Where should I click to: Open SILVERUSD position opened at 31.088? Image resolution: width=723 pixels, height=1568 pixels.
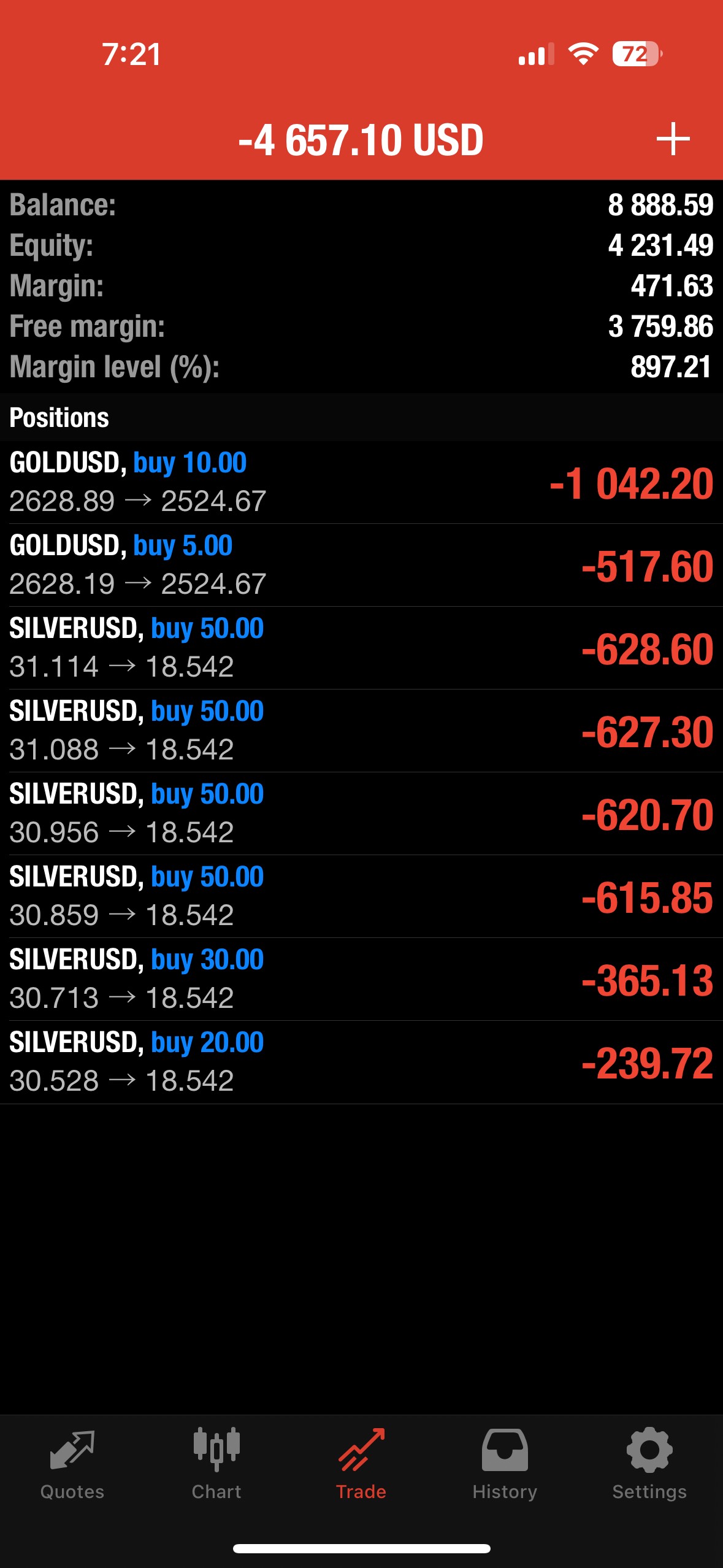pyautogui.click(x=361, y=731)
